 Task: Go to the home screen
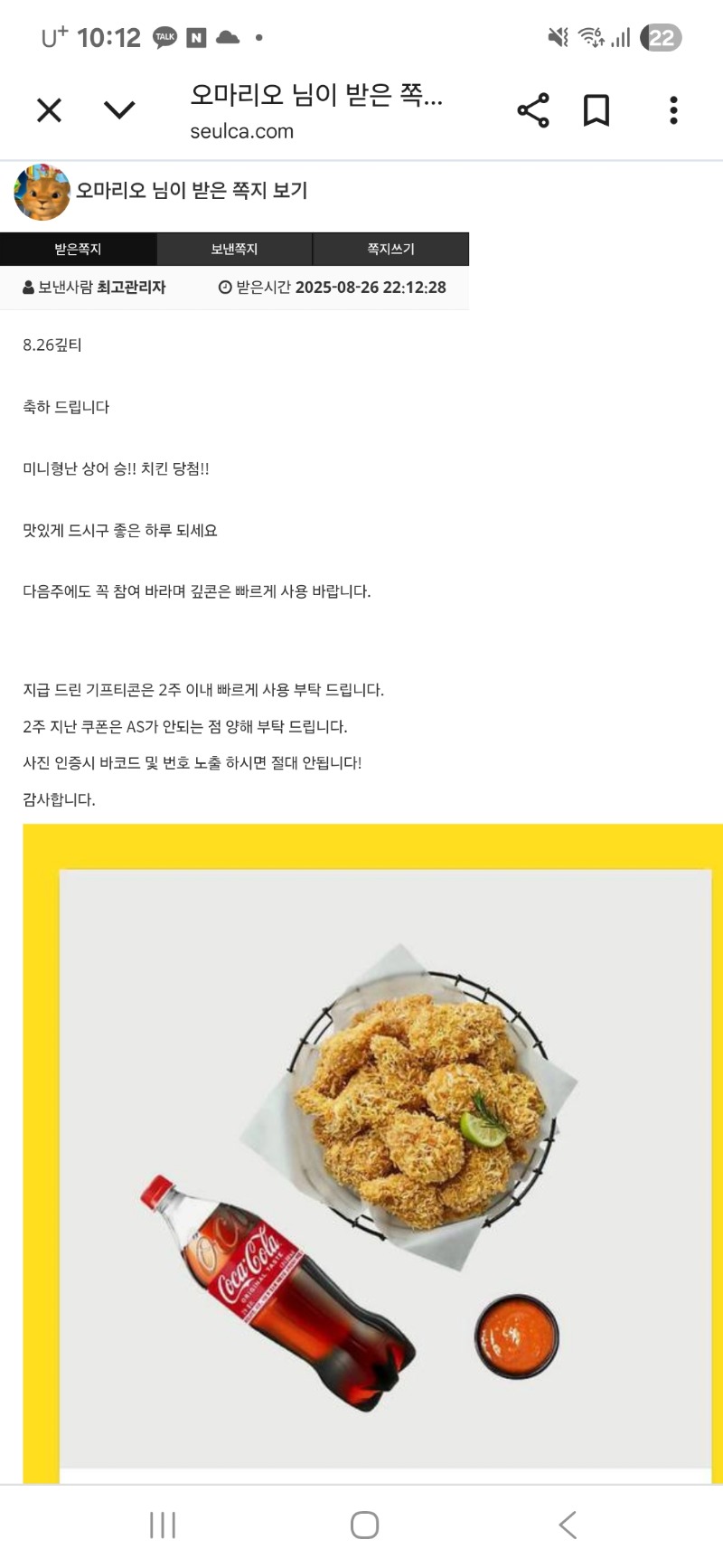[364, 1525]
